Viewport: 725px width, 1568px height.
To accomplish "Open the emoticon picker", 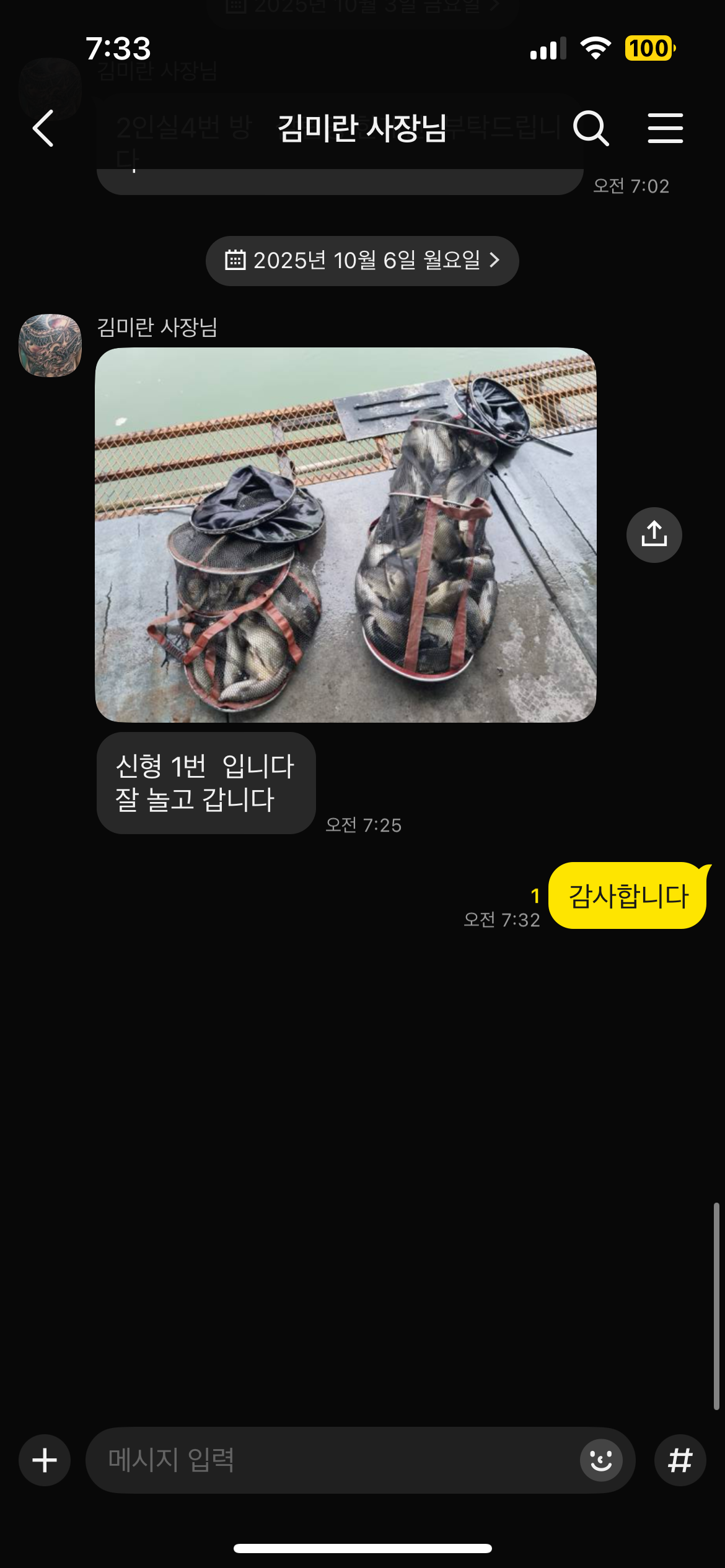I will point(600,1460).
